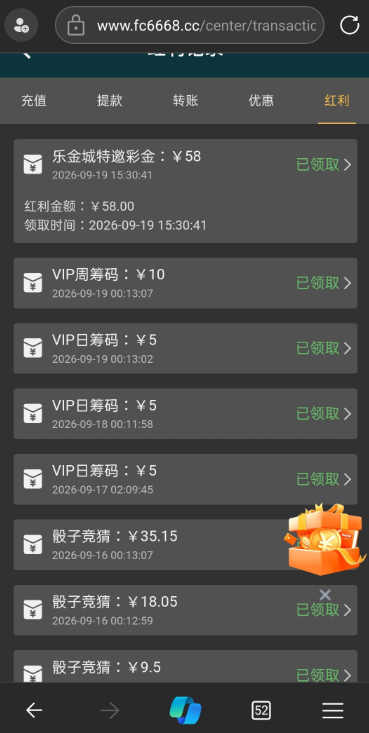
Task: Reload the page with the refresh icon
Action: [349, 25]
